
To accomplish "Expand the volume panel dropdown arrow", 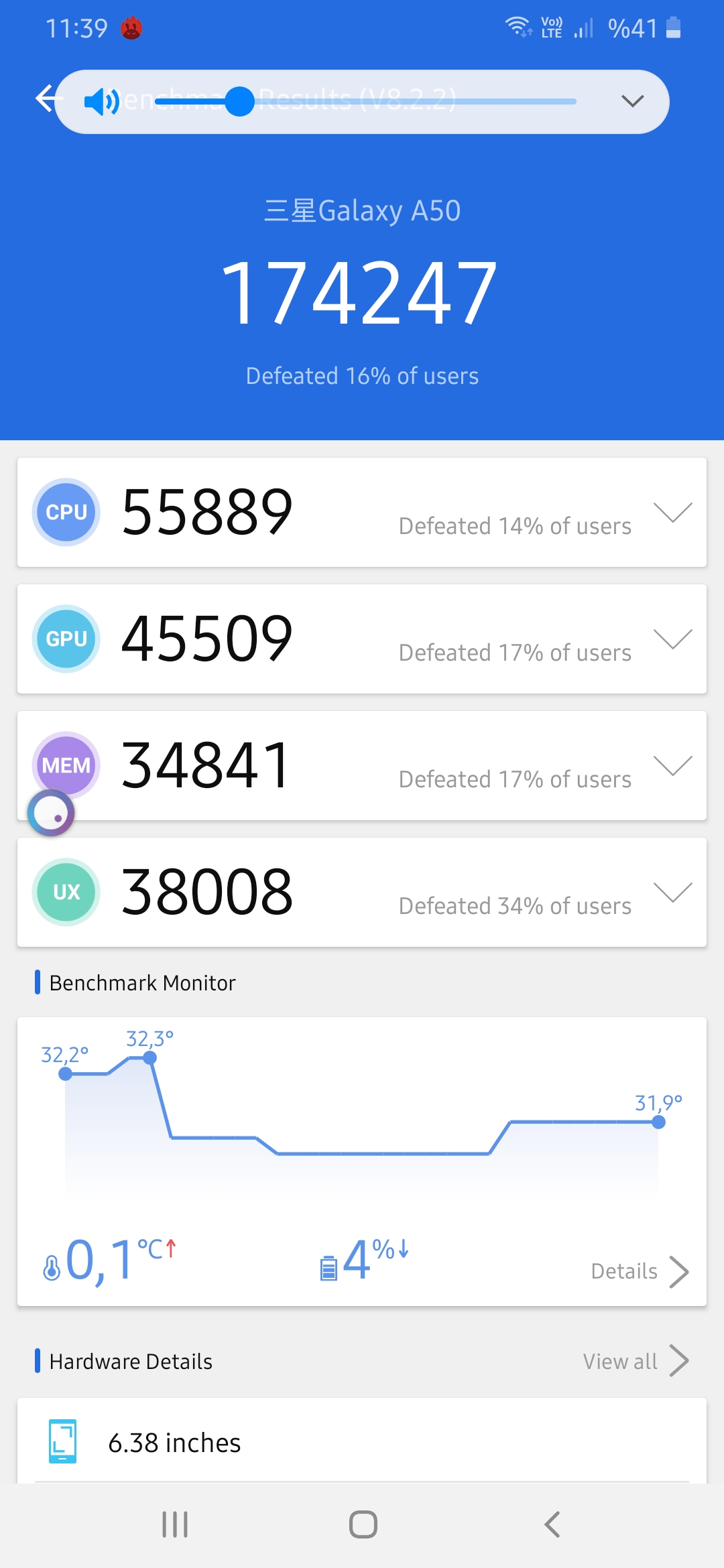I will point(632,101).
